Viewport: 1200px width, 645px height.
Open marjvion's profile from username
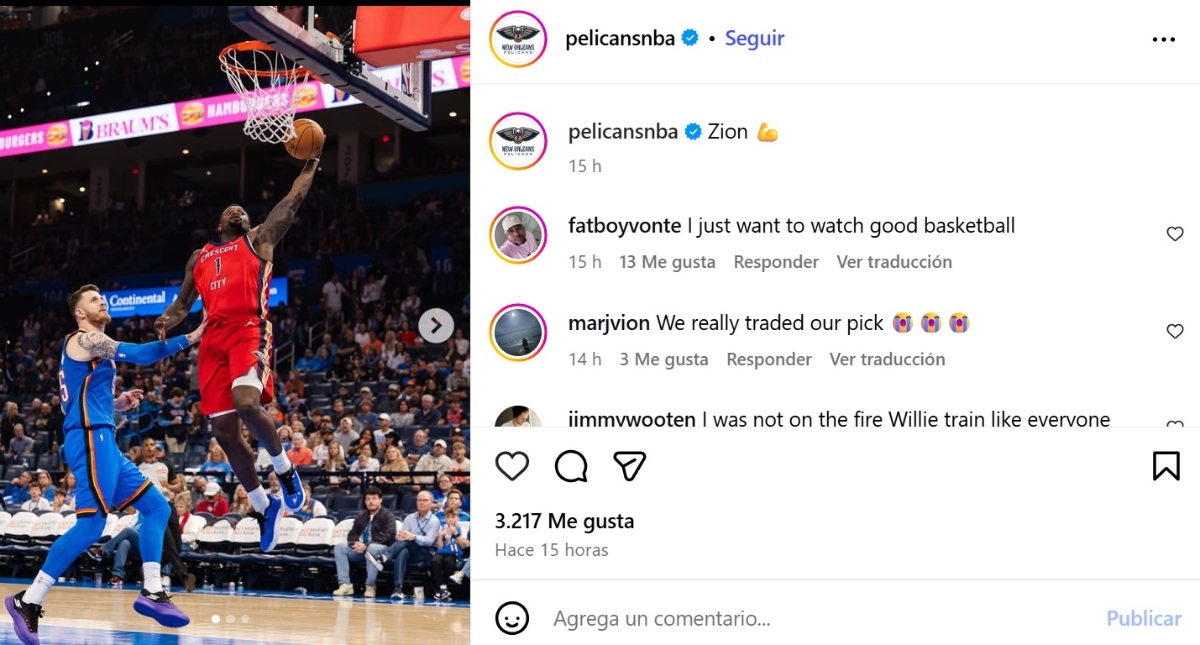coord(609,323)
